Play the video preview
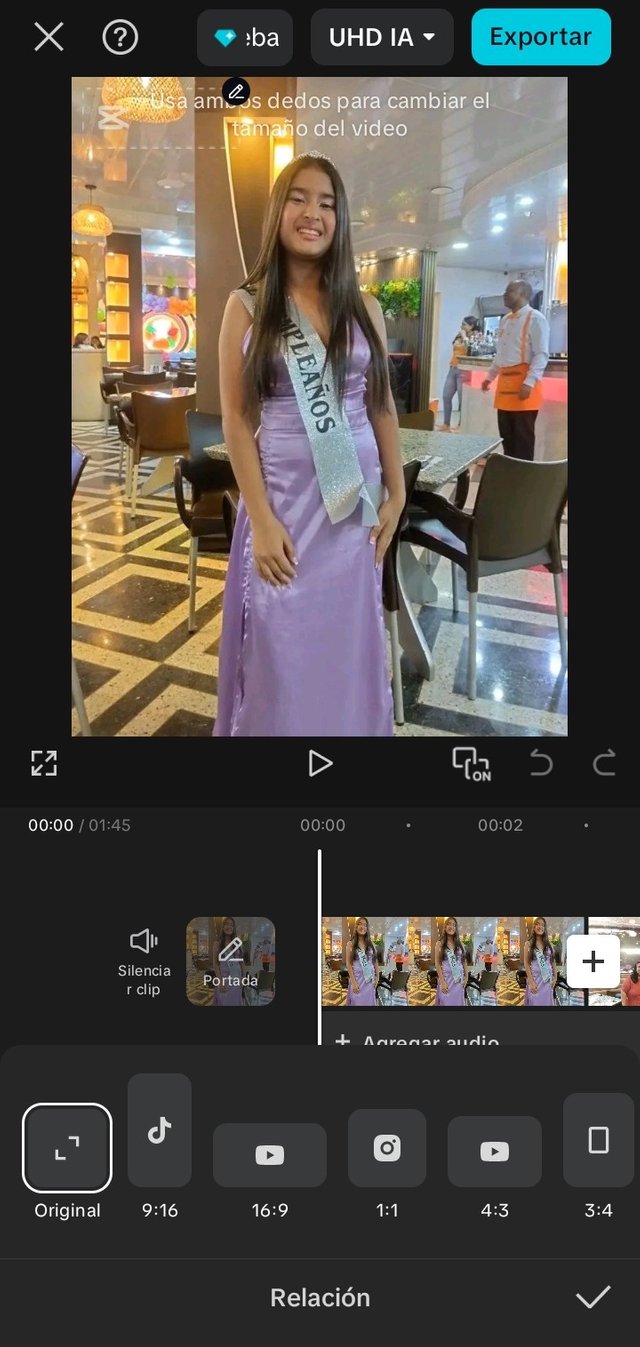Screen dimensions: 640x1347 [320, 764]
